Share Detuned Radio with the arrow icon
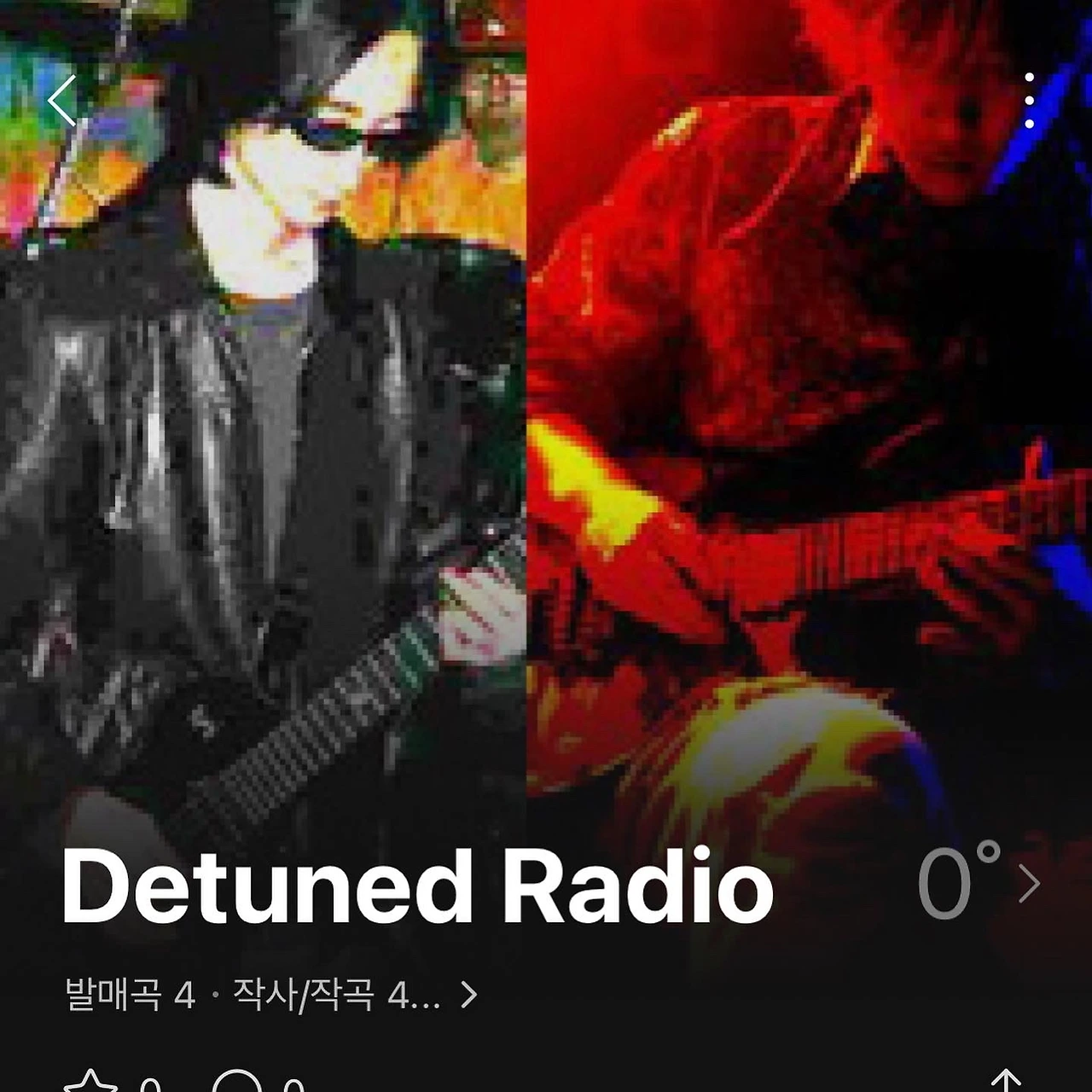This screenshot has height=1092, width=1092. 1006,1082
